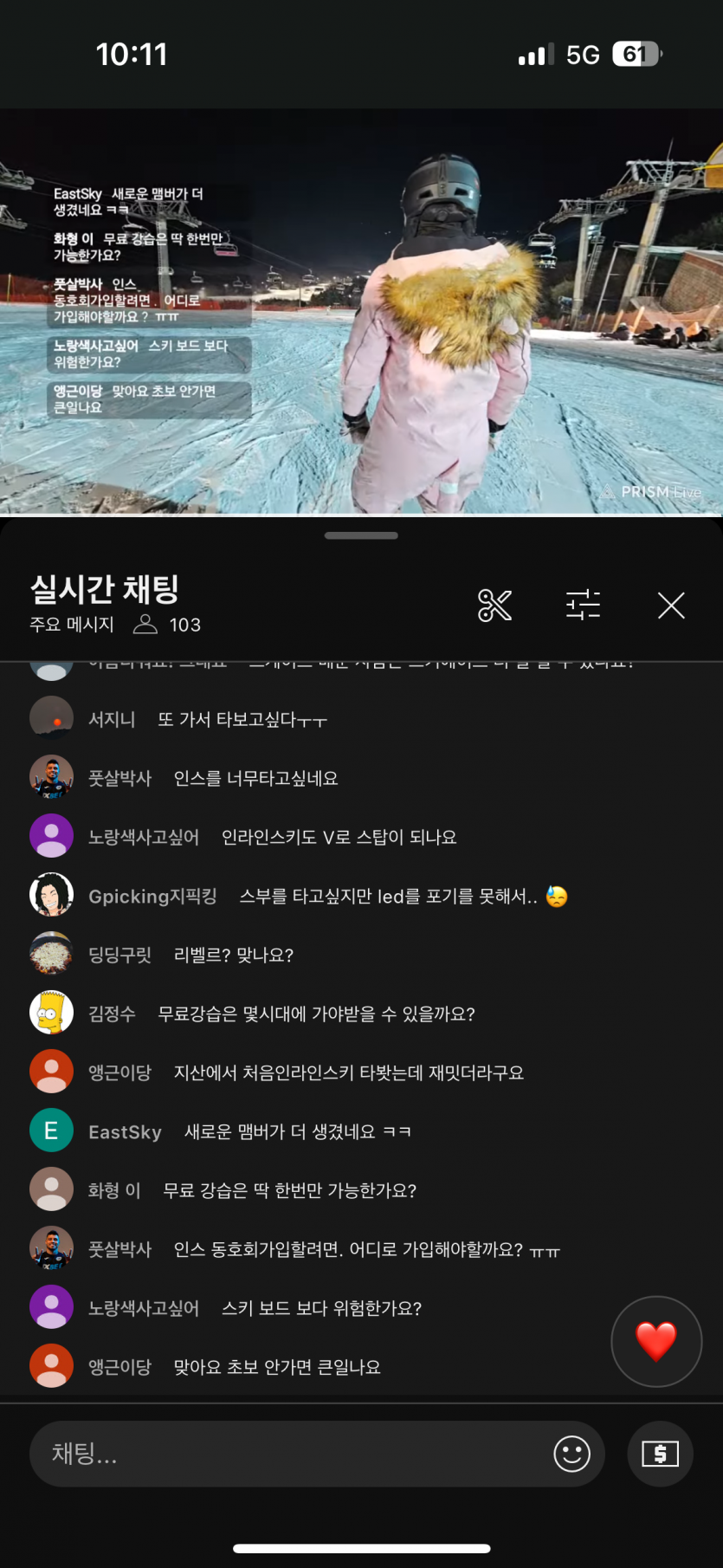Close the live chat panel
Screen dimensions: 723x1568
tap(671, 606)
